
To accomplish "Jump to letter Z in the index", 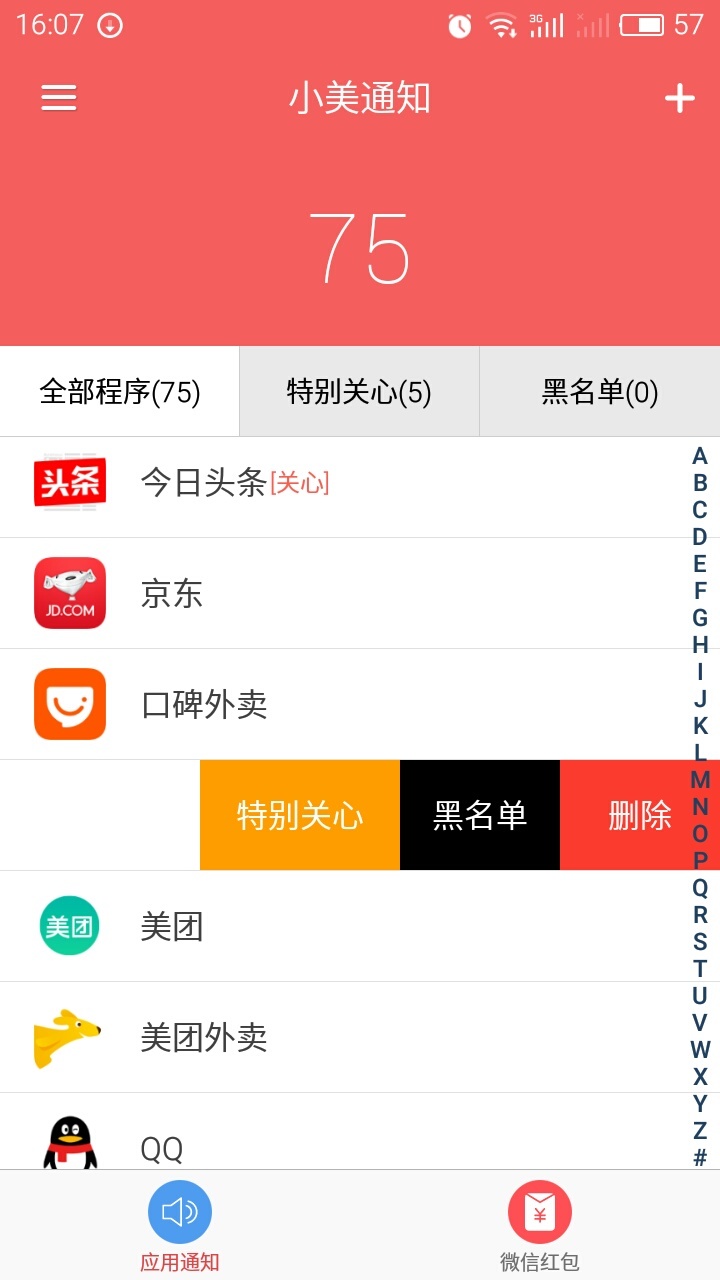I will 700,1131.
